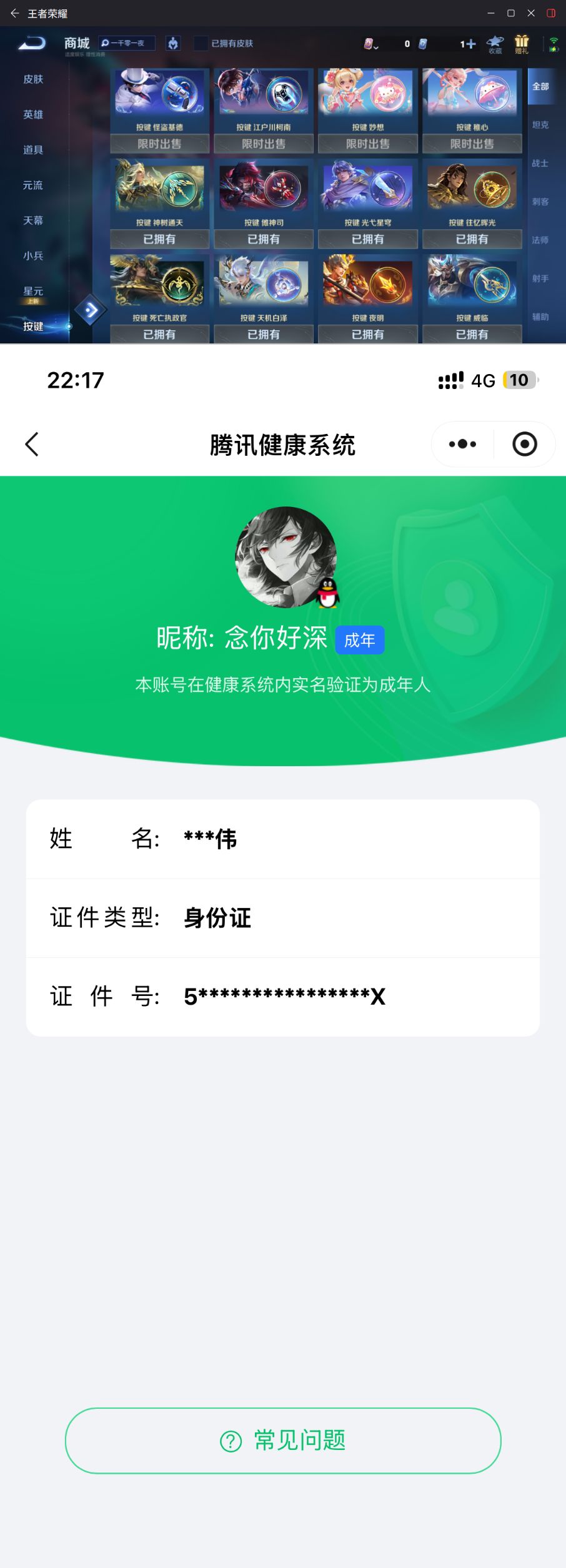The width and height of the screenshot is (566, 1568).
Task: Open the 赠礼 gift icon
Action: pyautogui.click(x=521, y=44)
